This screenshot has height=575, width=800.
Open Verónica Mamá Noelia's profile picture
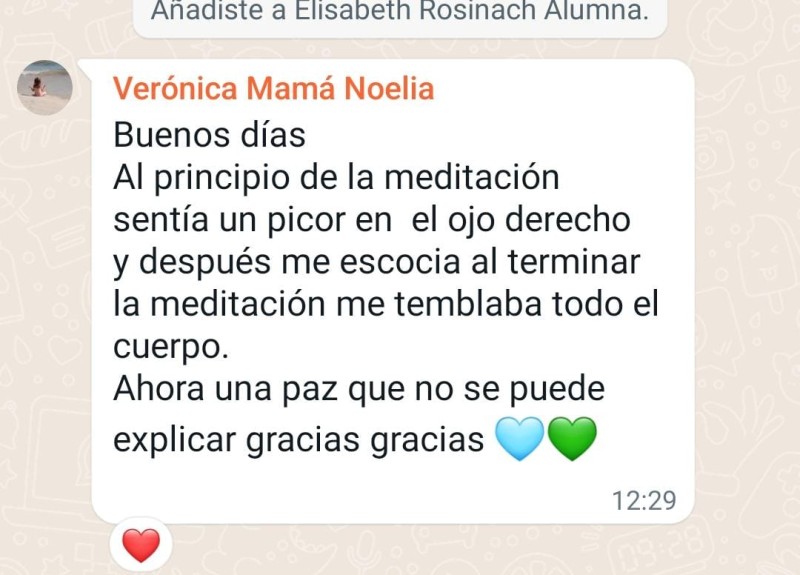pyautogui.click(x=45, y=88)
